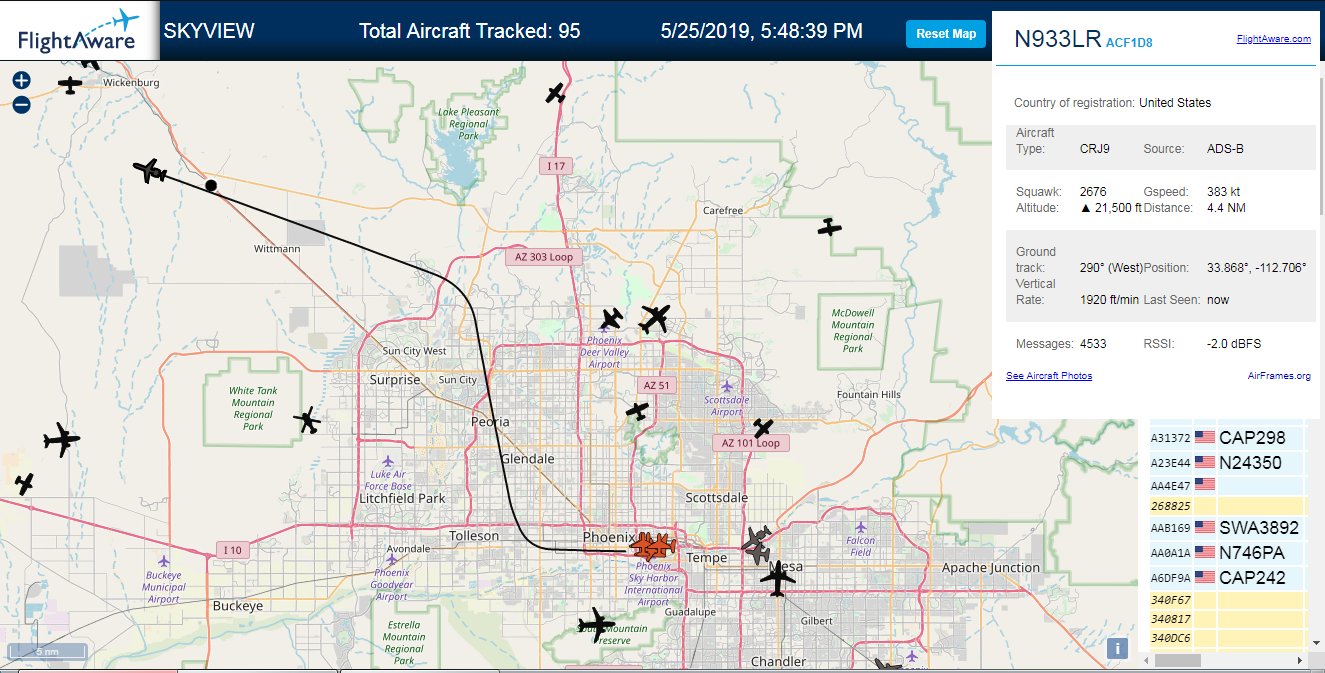
Task: Select the CAP298 row in aircraft list
Action: (1227, 438)
